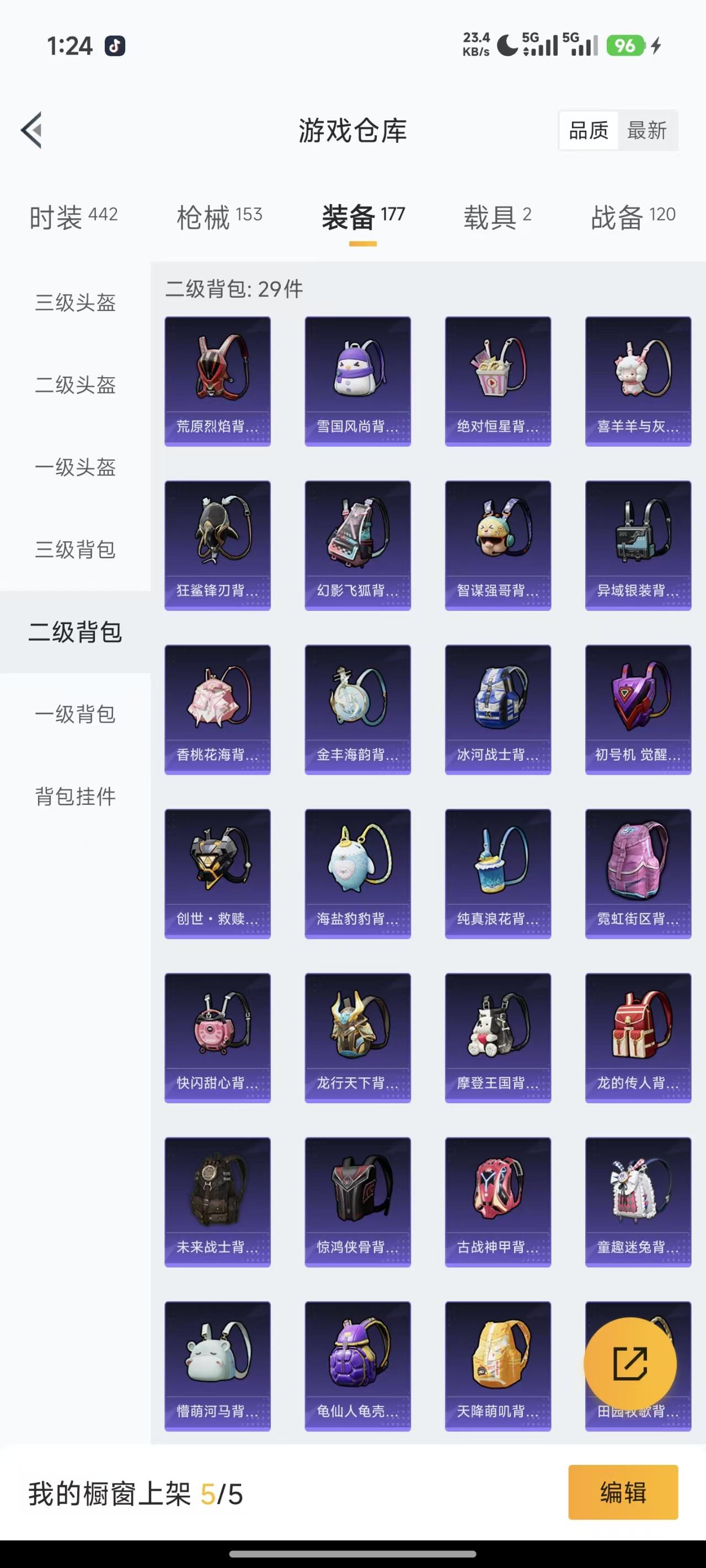Open the 战备 tab

tap(633, 217)
